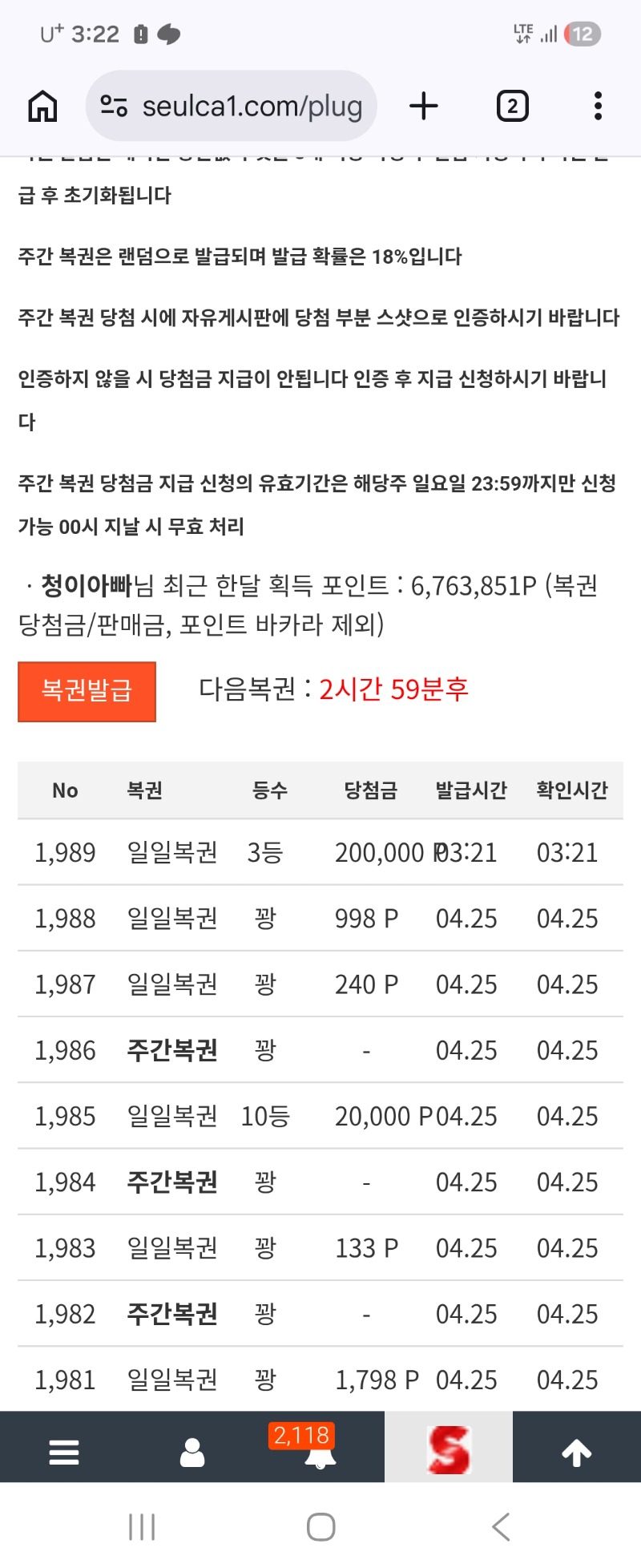Go back with the system back button
Image resolution: width=641 pixels, height=1568 pixels.
tap(502, 1527)
